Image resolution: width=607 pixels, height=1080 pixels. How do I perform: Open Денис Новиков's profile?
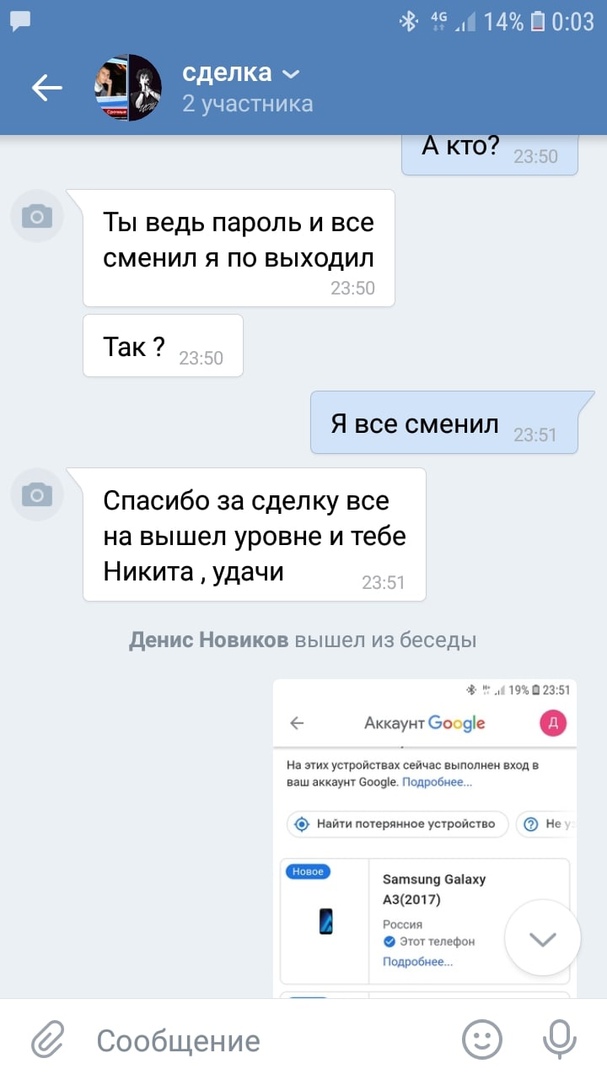(209, 640)
